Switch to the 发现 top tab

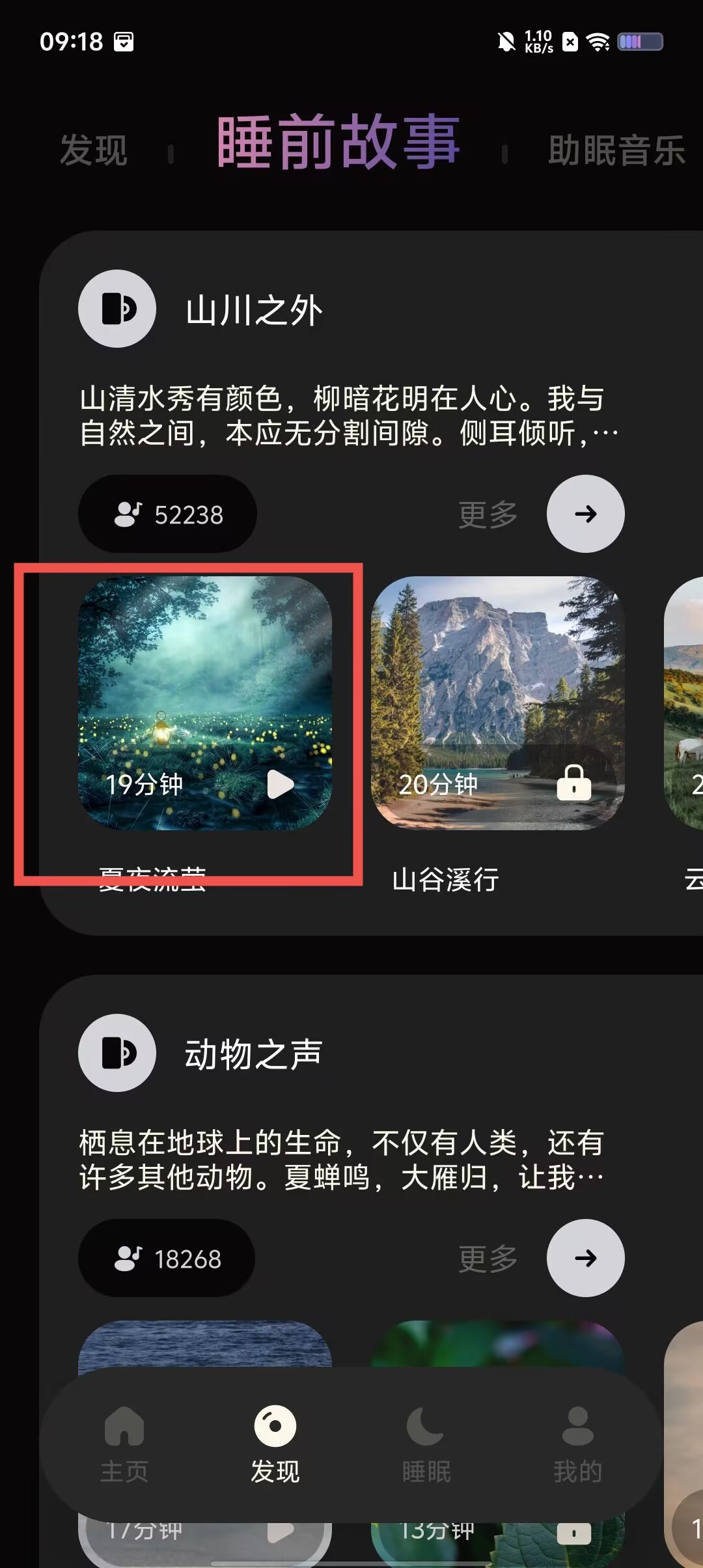pos(93,150)
